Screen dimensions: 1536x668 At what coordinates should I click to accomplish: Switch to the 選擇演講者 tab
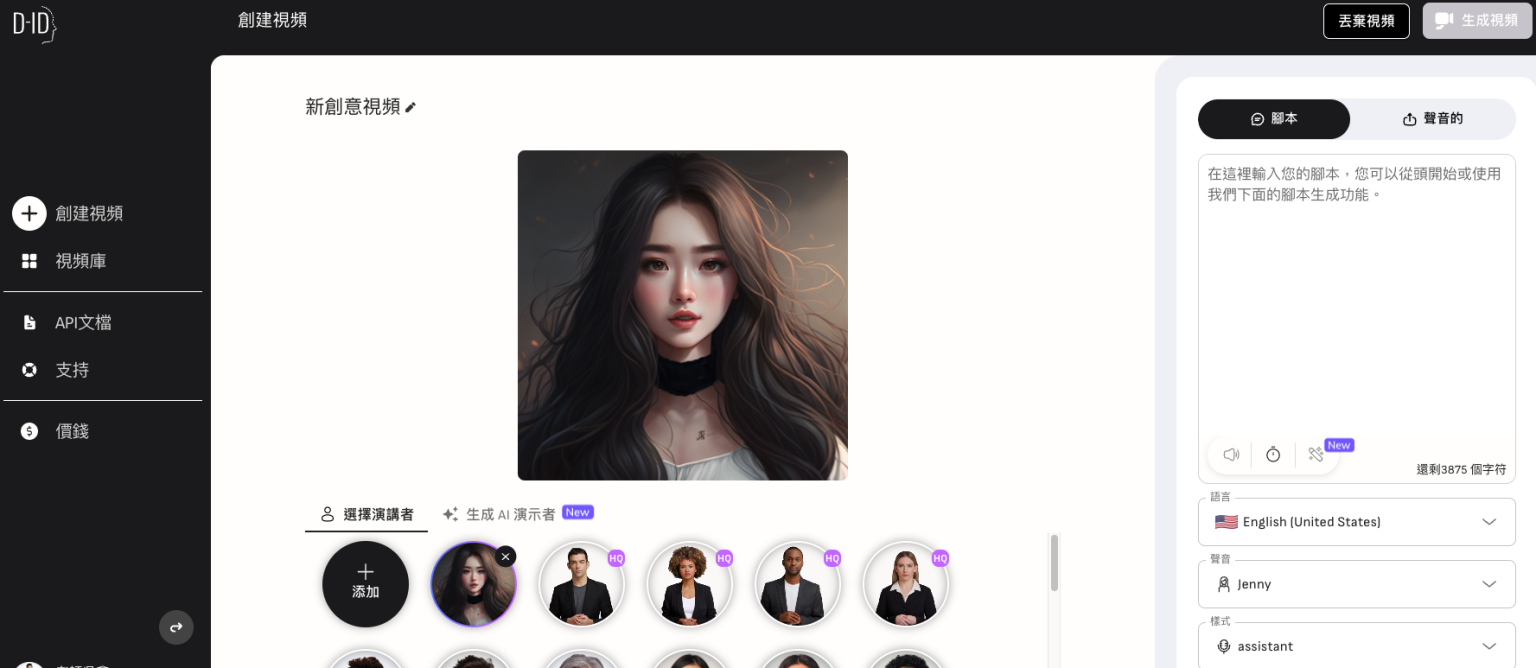(367, 514)
